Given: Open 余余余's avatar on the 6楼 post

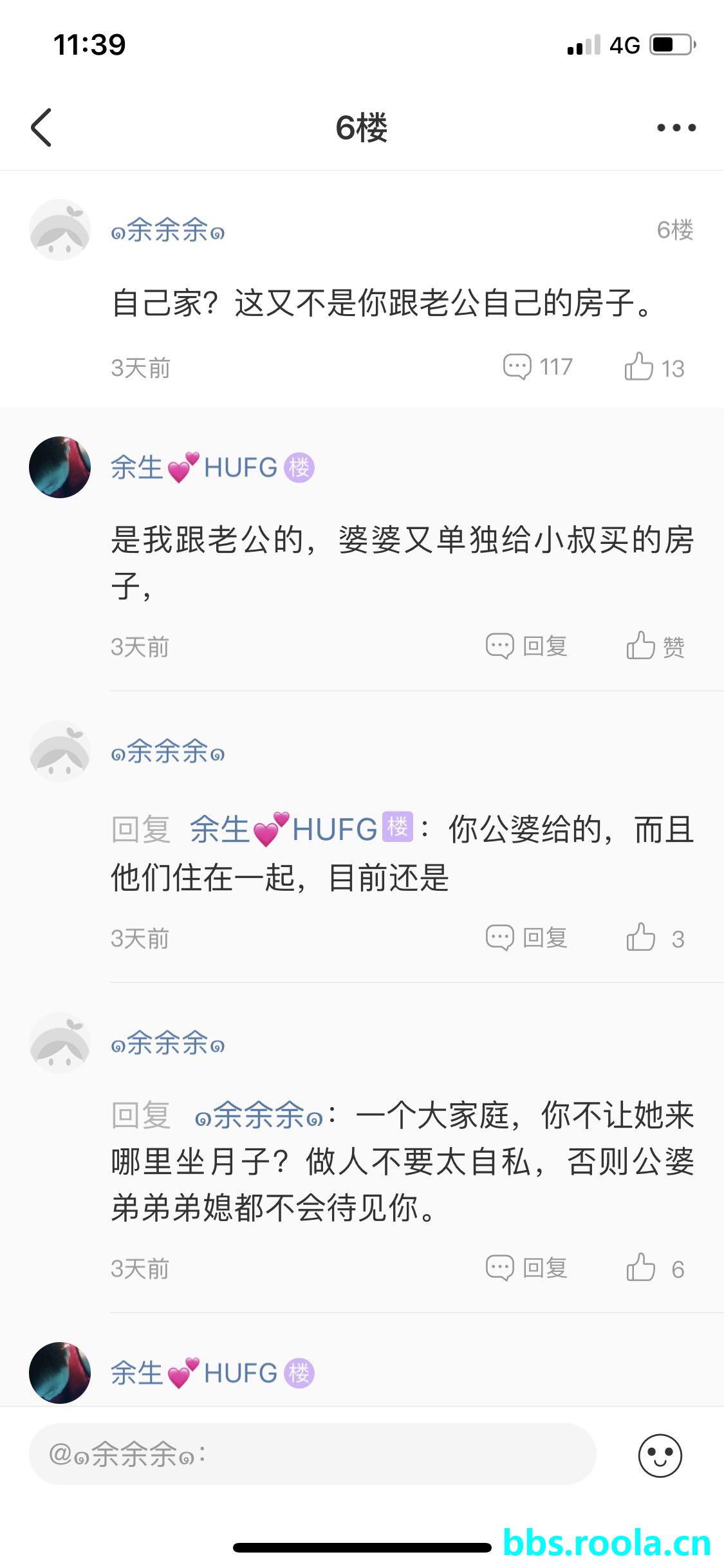Looking at the screenshot, I should (x=60, y=230).
